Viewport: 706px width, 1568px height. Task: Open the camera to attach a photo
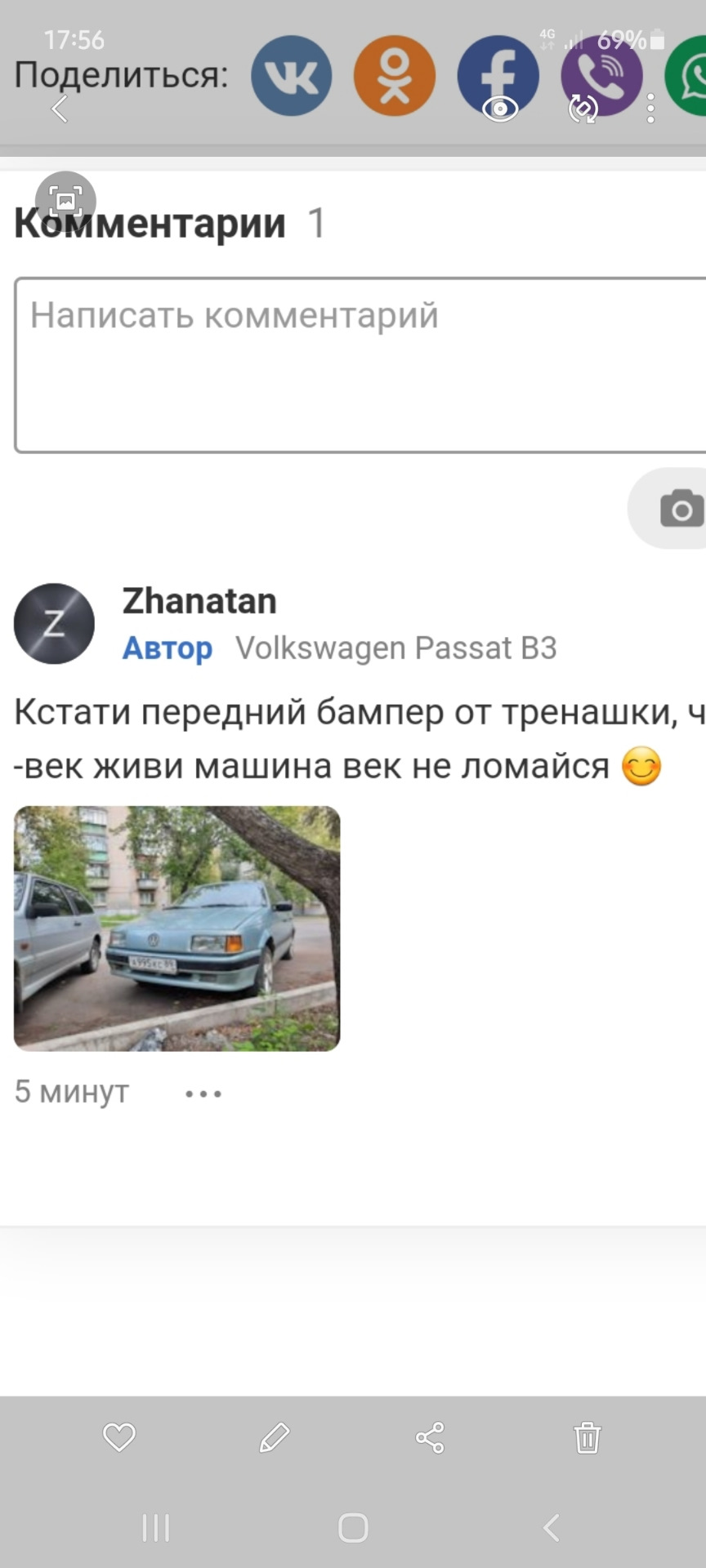click(x=681, y=508)
